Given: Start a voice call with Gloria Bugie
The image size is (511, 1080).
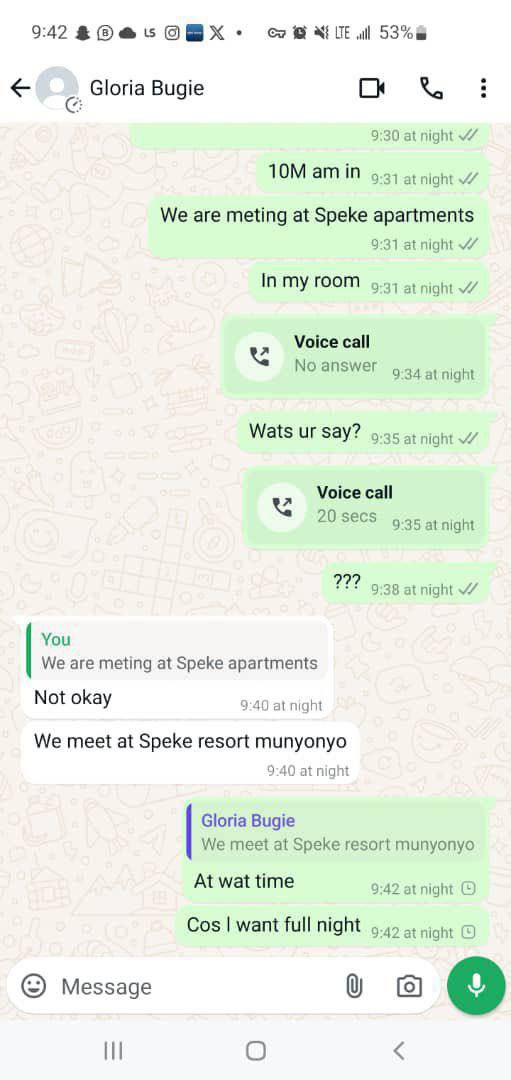Looking at the screenshot, I should coord(431,88).
